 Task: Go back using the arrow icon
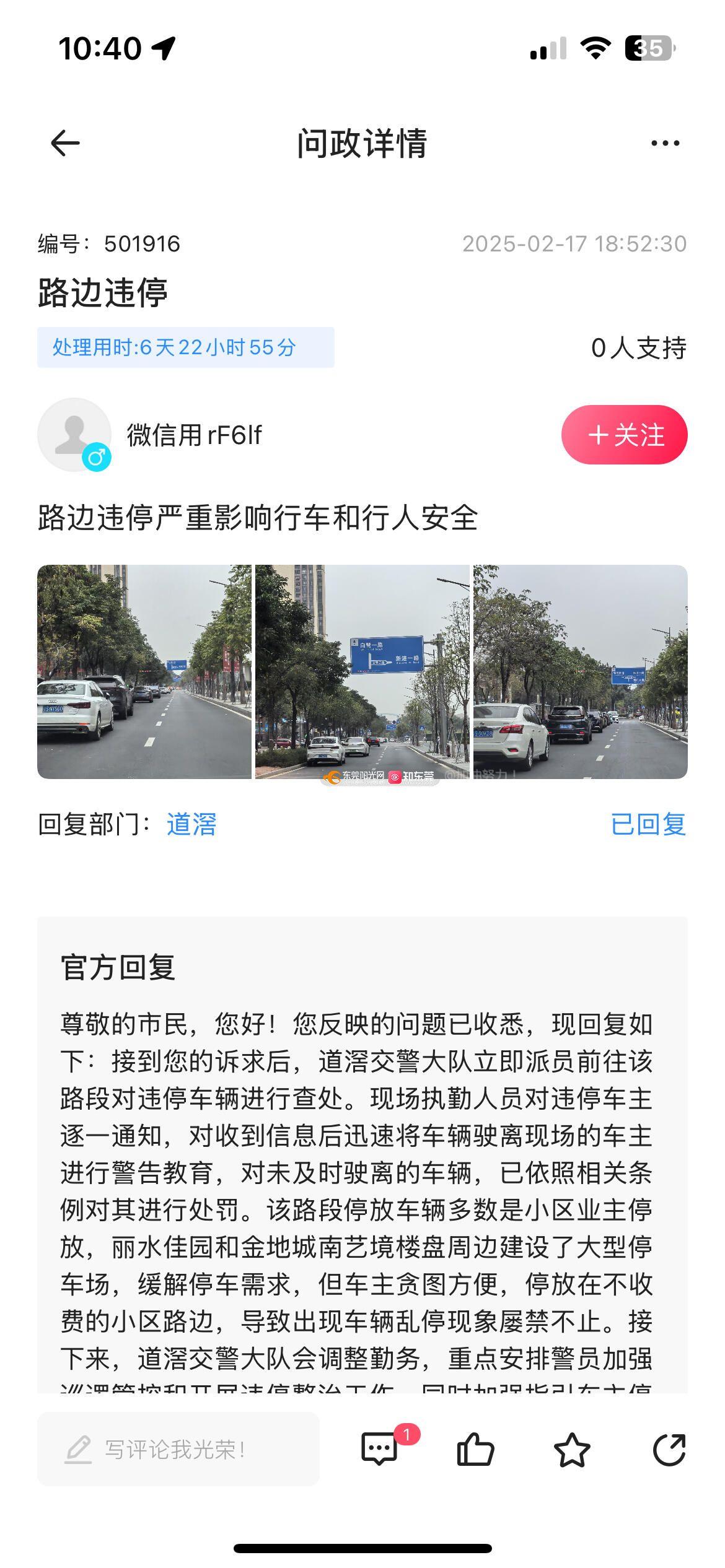coord(65,144)
